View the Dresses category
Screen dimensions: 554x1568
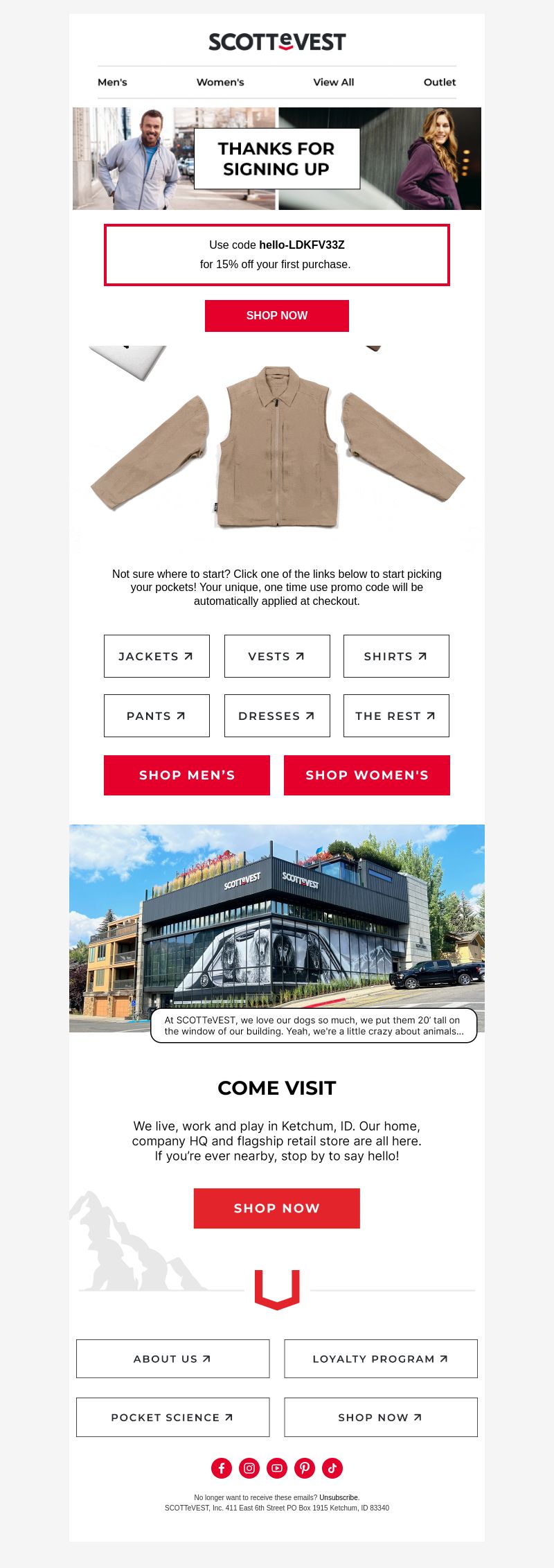(277, 716)
